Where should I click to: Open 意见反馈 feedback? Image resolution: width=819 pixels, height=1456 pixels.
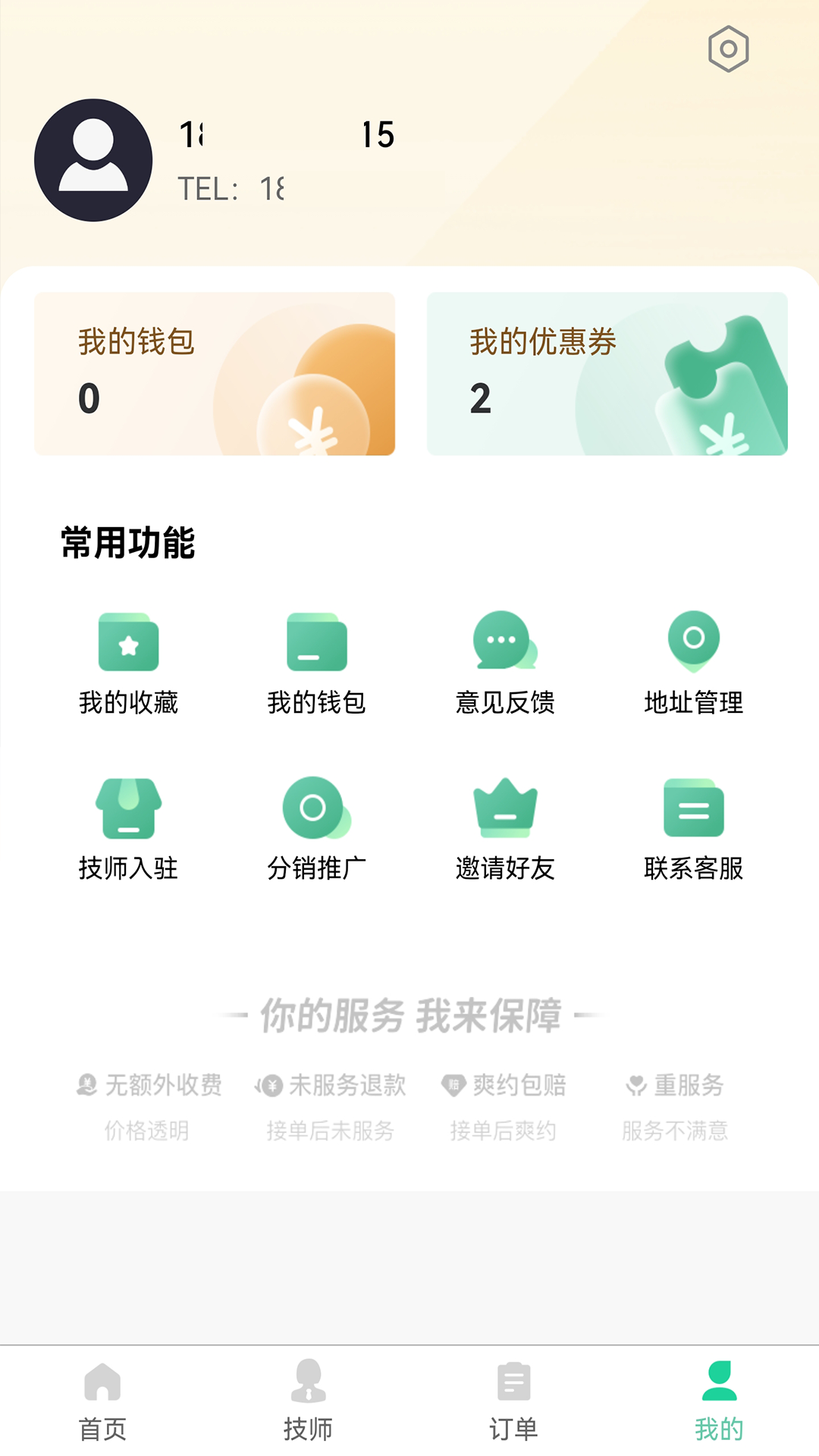click(x=505, y=664)
